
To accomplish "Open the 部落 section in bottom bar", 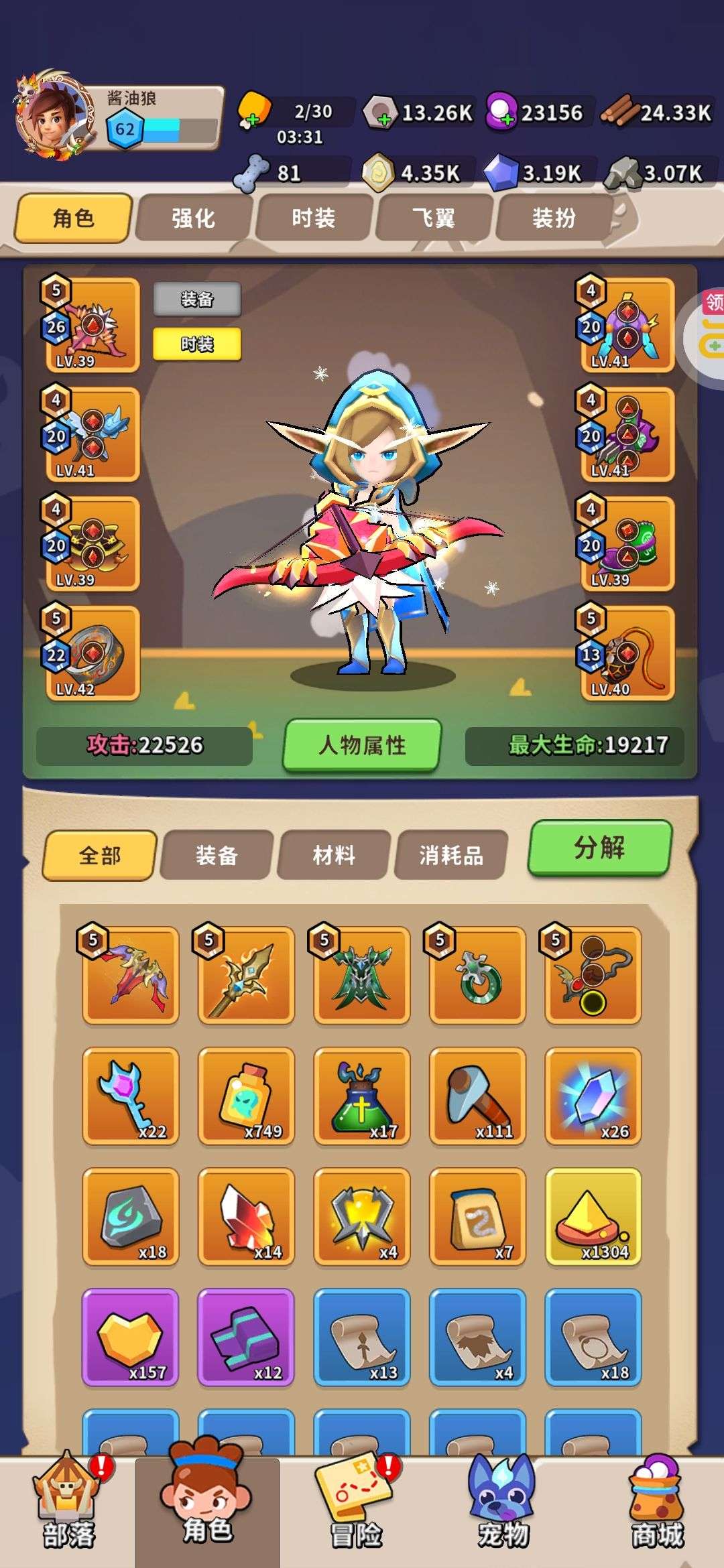I will pos(69,1508).
